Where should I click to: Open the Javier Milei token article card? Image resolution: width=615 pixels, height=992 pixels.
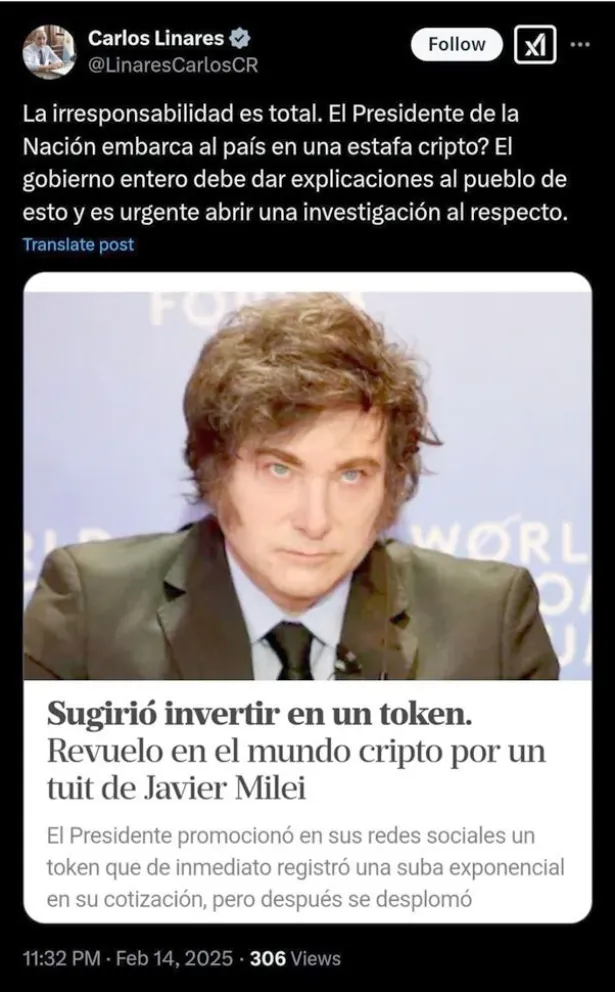coord(307,600)
